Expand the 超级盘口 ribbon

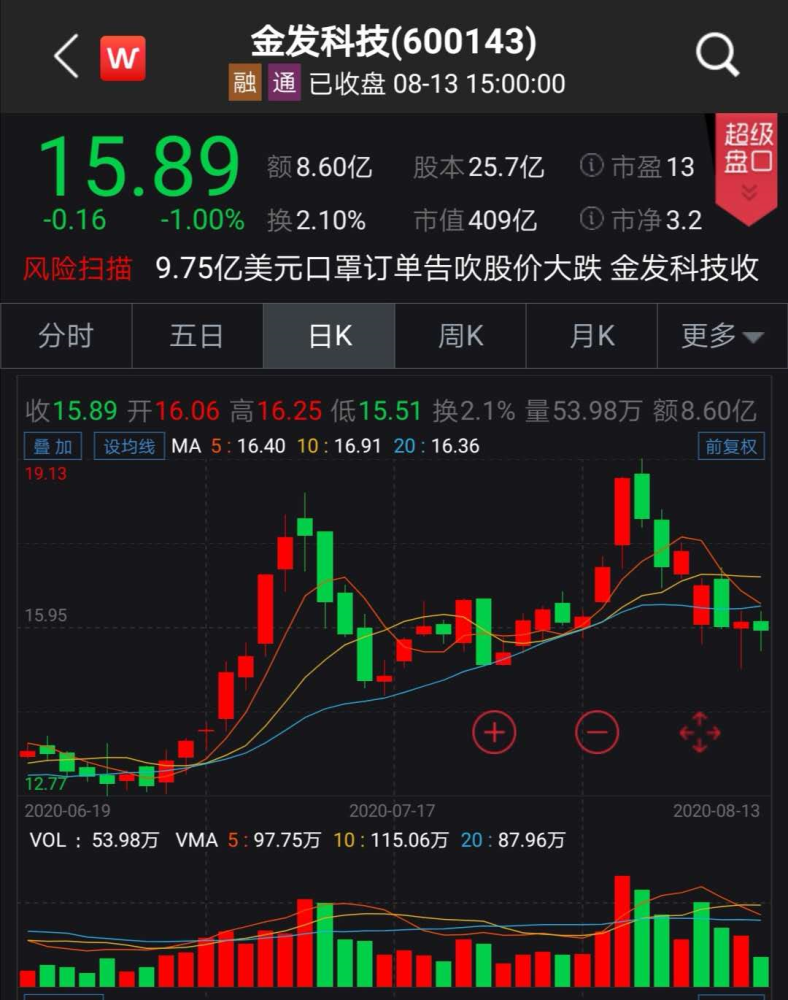749,165
